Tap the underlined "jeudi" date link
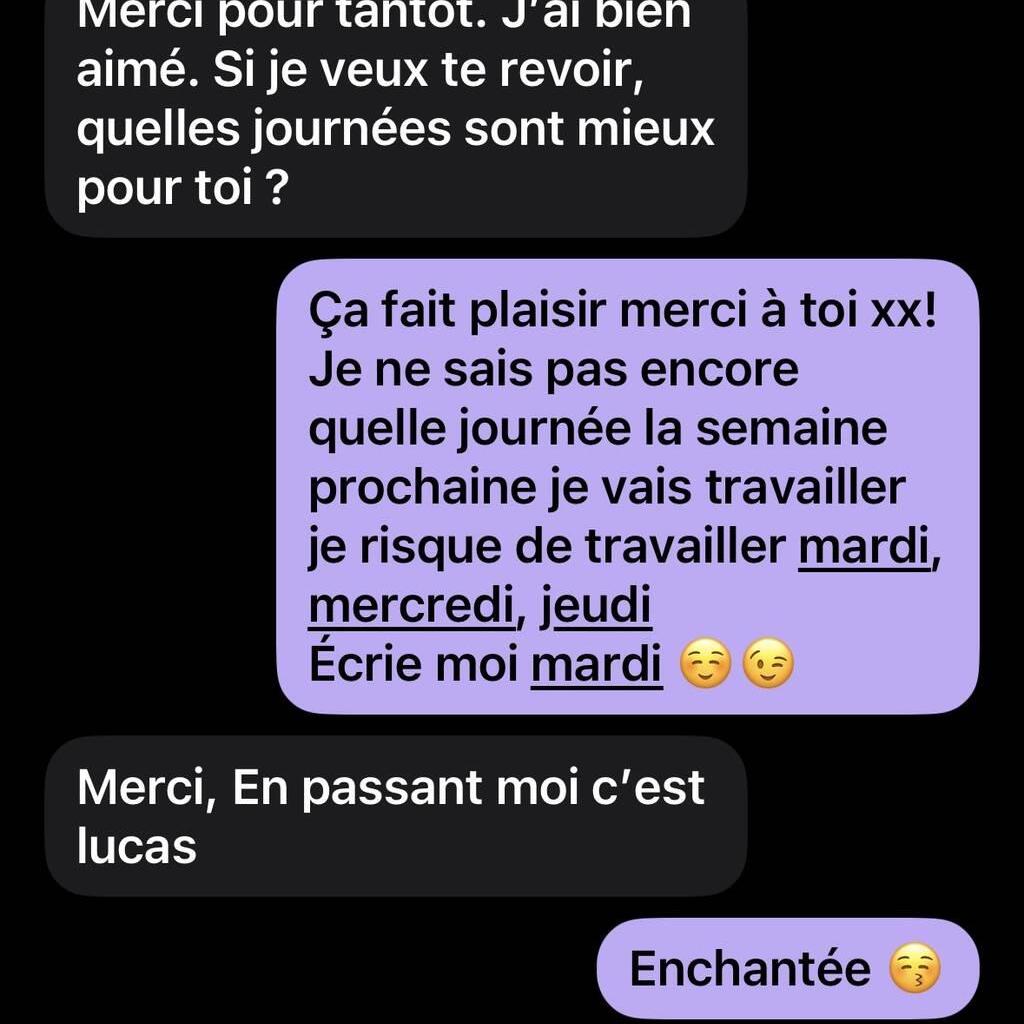This screenshot has width=1024, height=1024. (x=596, y=607)
